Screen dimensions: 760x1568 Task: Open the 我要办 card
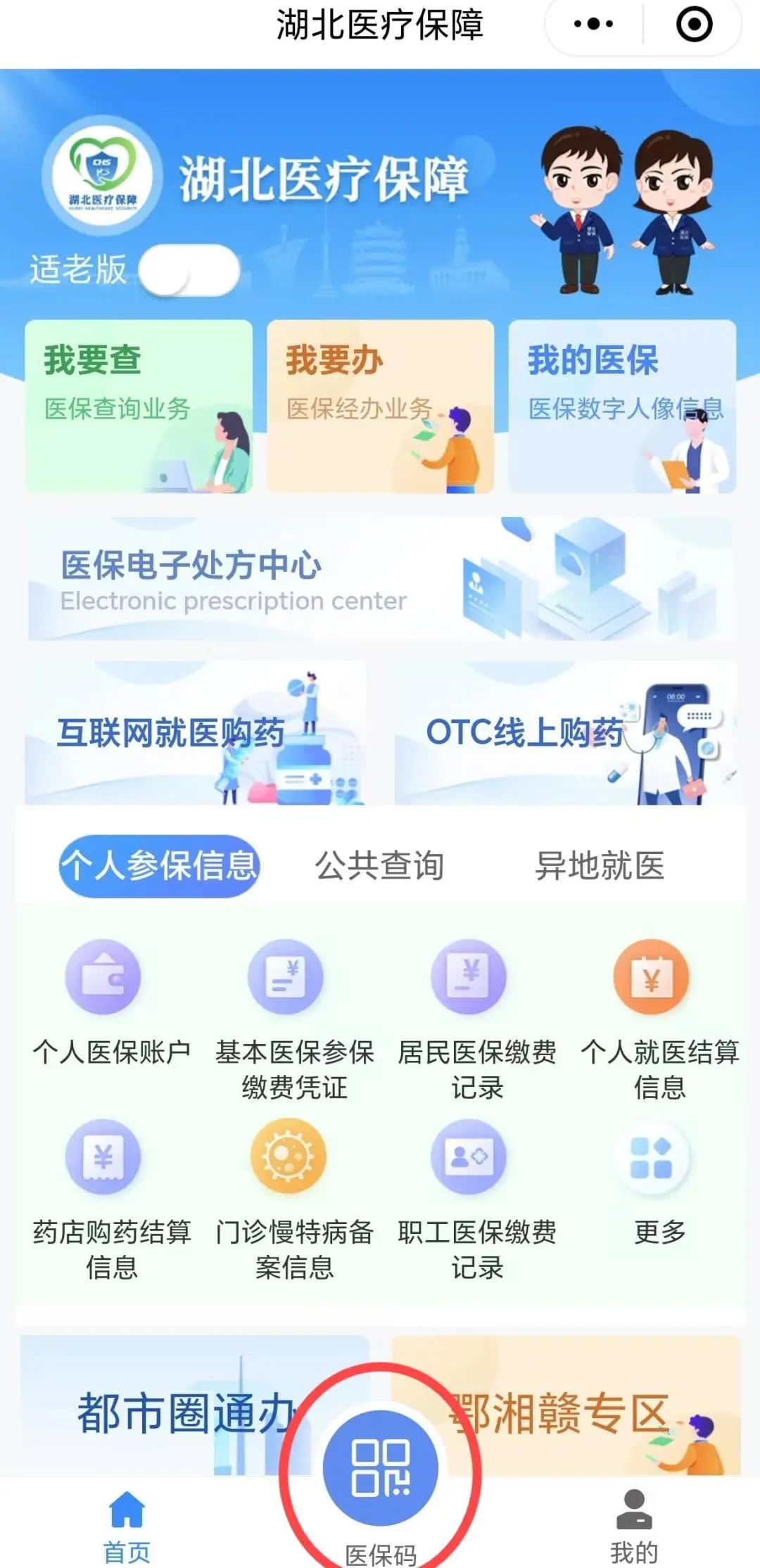click(380, 406)
